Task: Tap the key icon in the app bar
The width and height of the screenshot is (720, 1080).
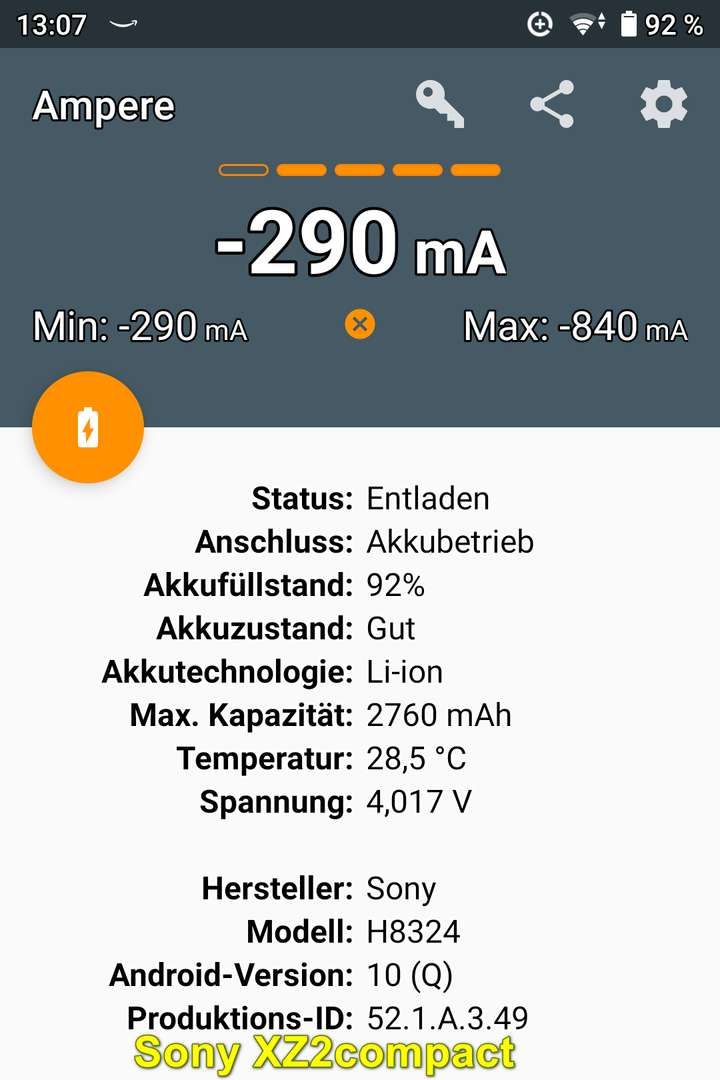Action: click(440, 105)
